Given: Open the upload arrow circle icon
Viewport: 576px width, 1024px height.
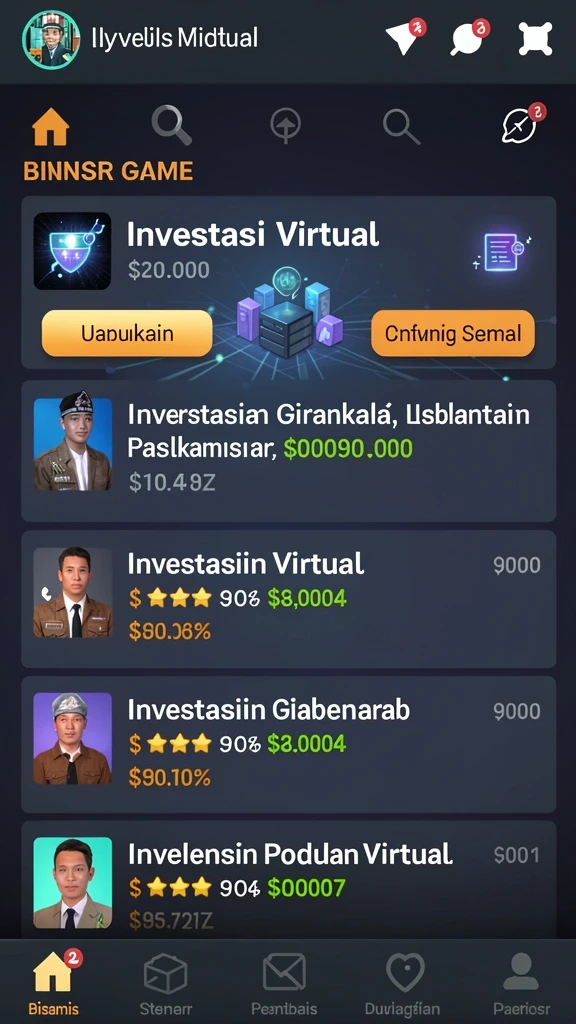Looking at the screenshot, I should coord(285,125).
